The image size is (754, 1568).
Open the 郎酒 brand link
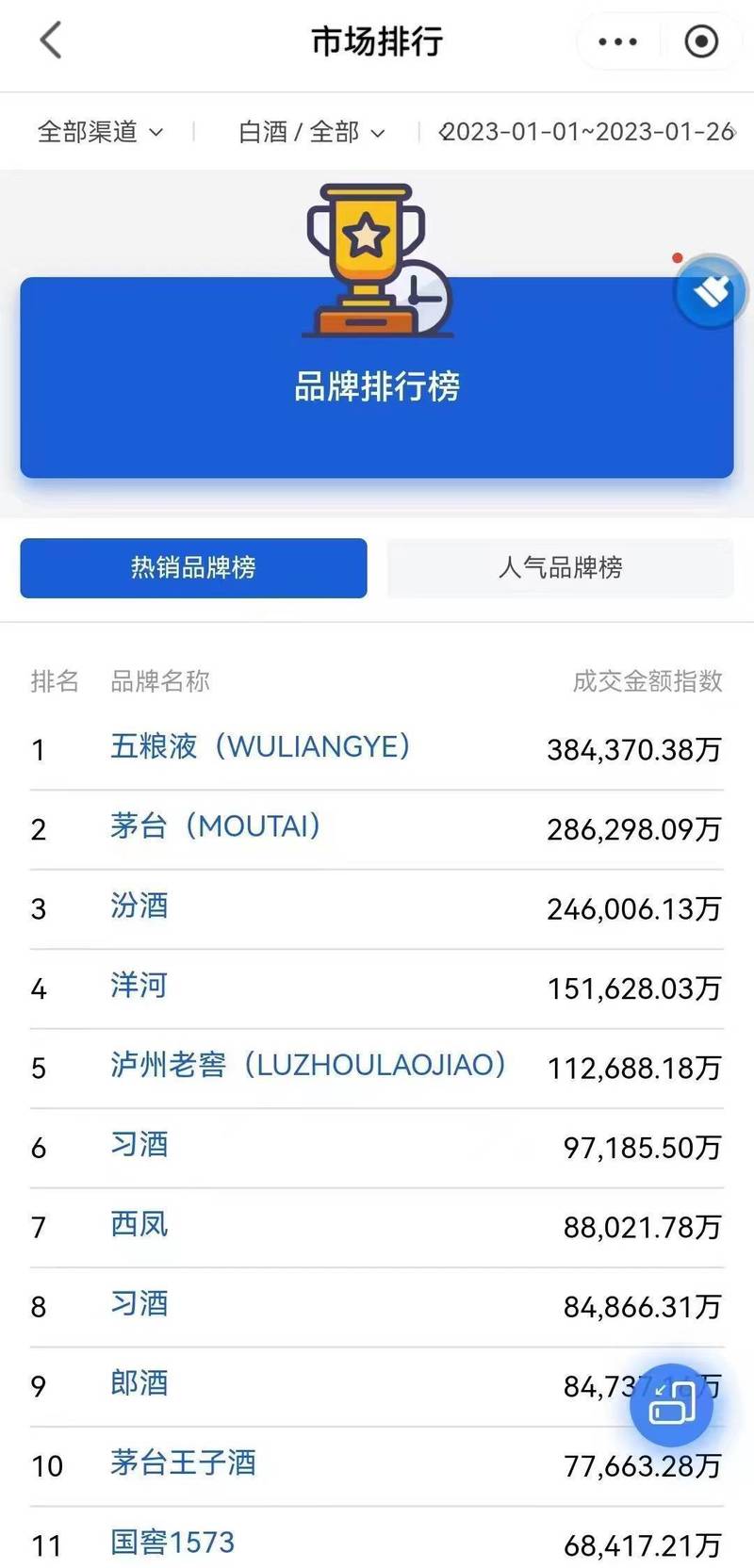click(x=139, y=1383)
